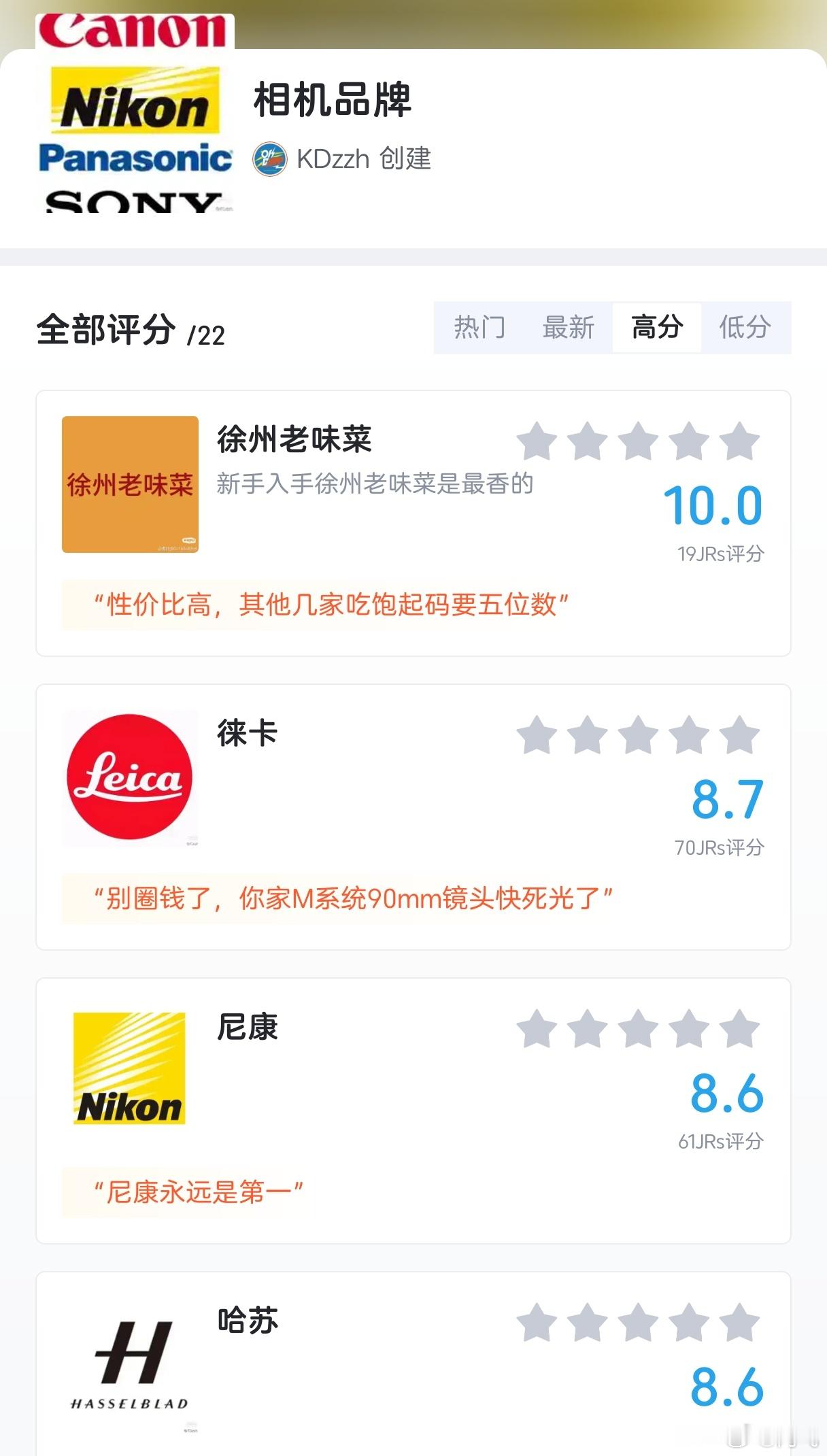Open the 尼康 rating card
Image resolution: width=827 pixels, height=1456 pixels.
[413, 1111]
